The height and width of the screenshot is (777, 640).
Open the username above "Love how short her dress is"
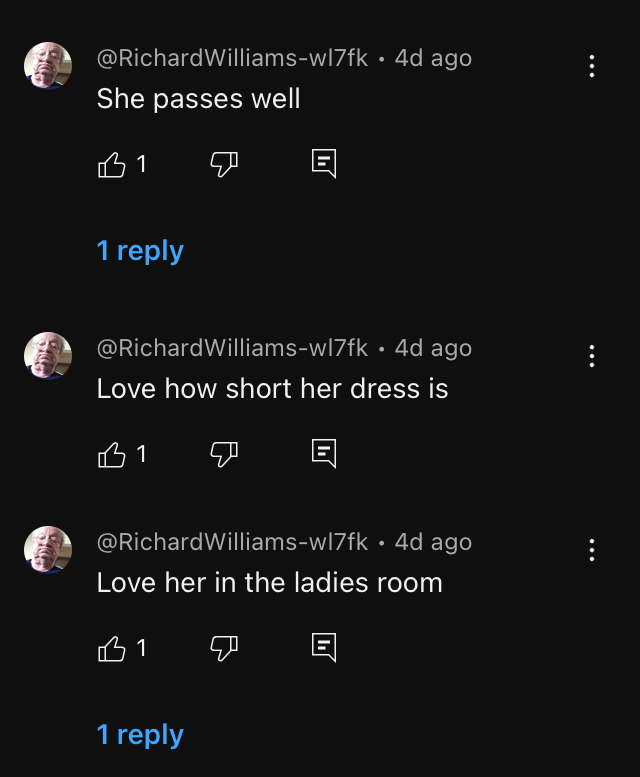(232, 348)
